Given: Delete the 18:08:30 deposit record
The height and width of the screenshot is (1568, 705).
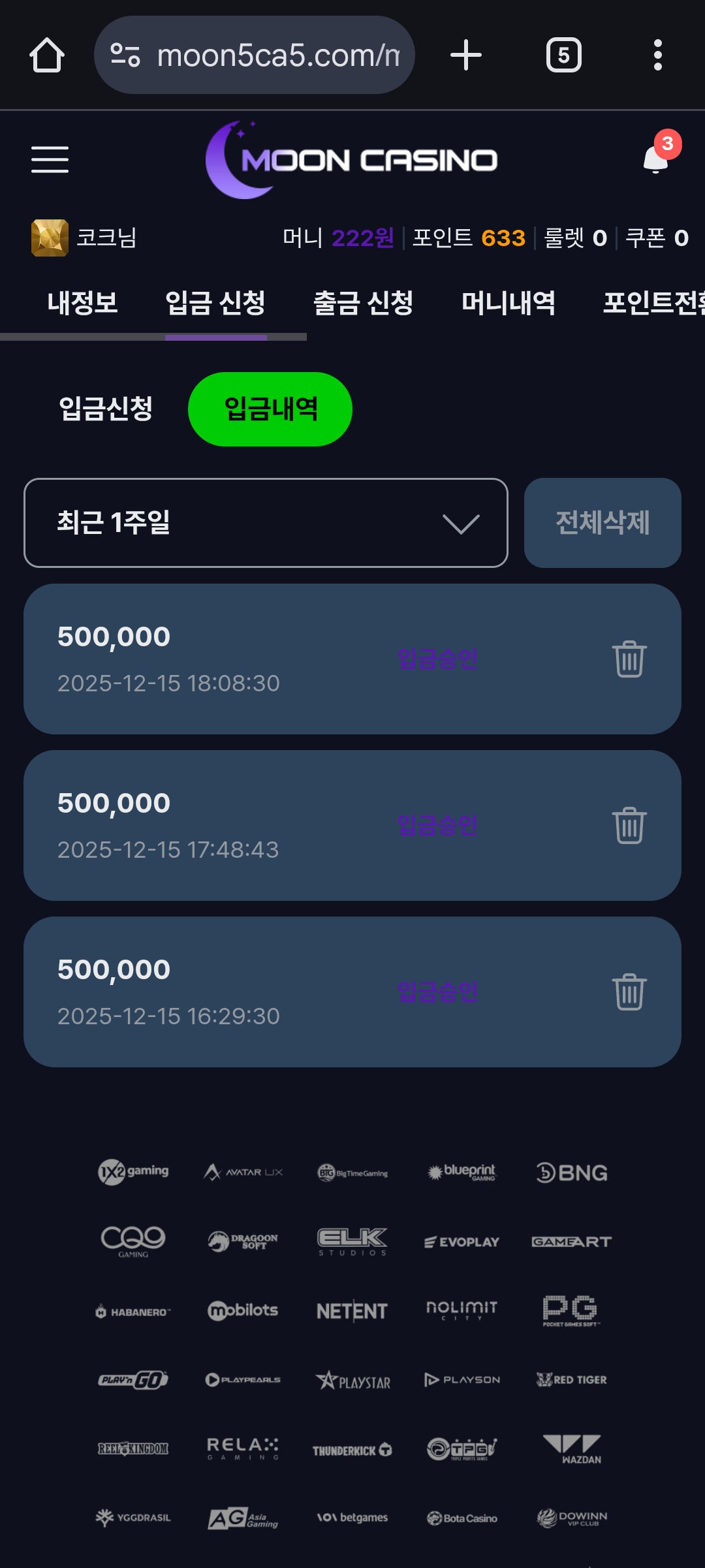Looking at the screenshot, I should (629, 659).
